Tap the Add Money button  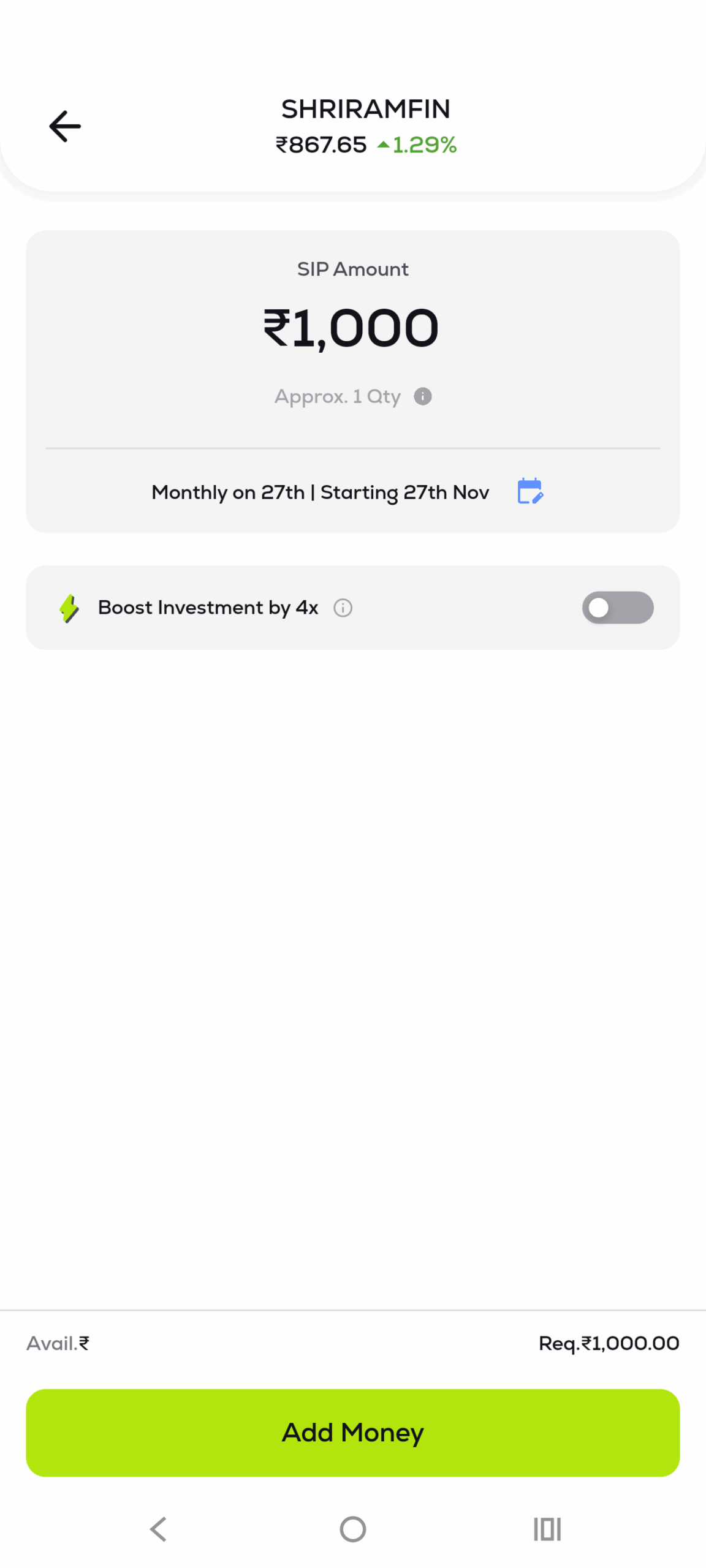pyautogui.click(x=352, y=1432)
